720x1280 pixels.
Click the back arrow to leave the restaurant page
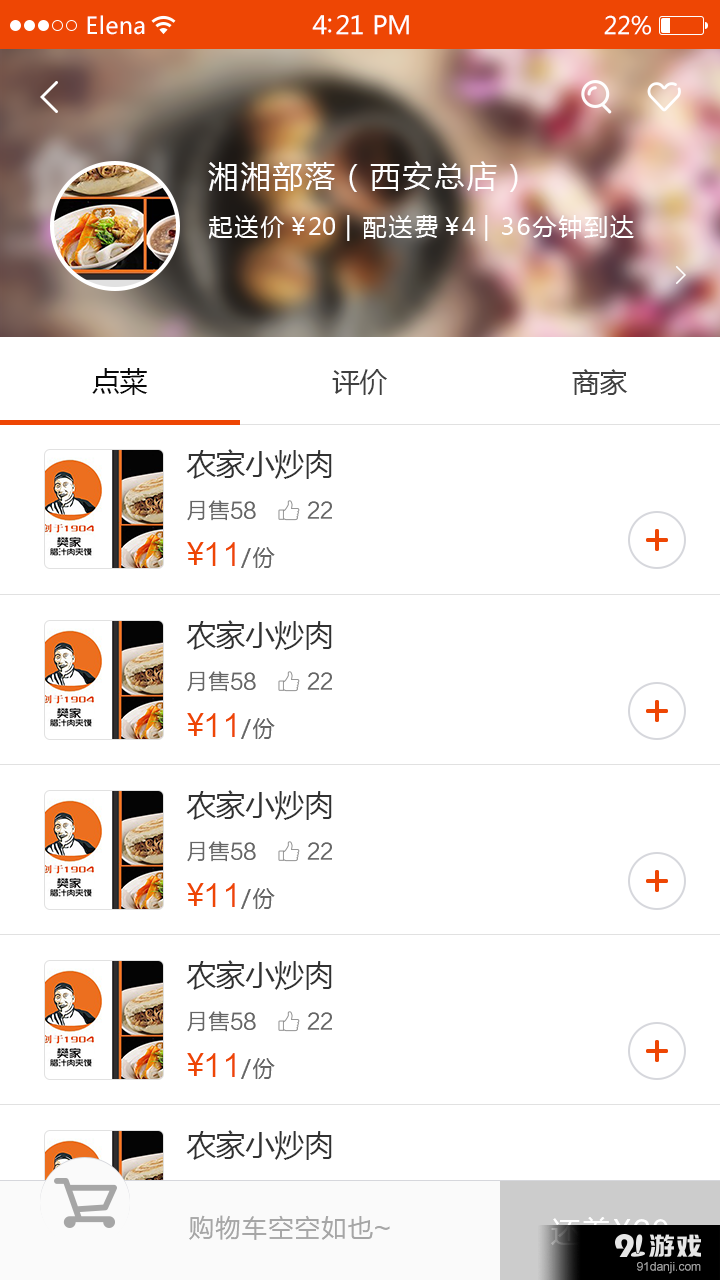point(49,97)
